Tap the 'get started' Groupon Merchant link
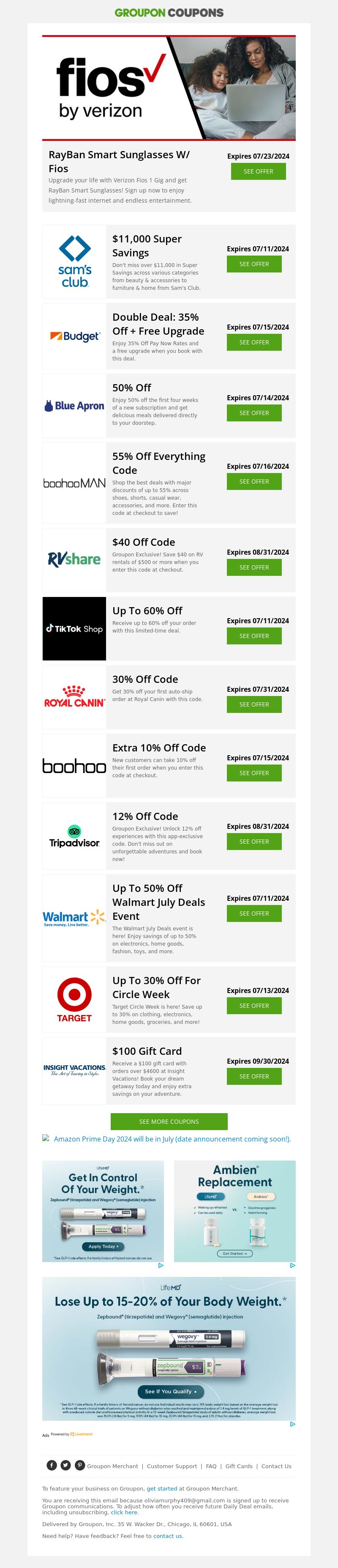338x1568 pixels. [x=162, y=1488]
